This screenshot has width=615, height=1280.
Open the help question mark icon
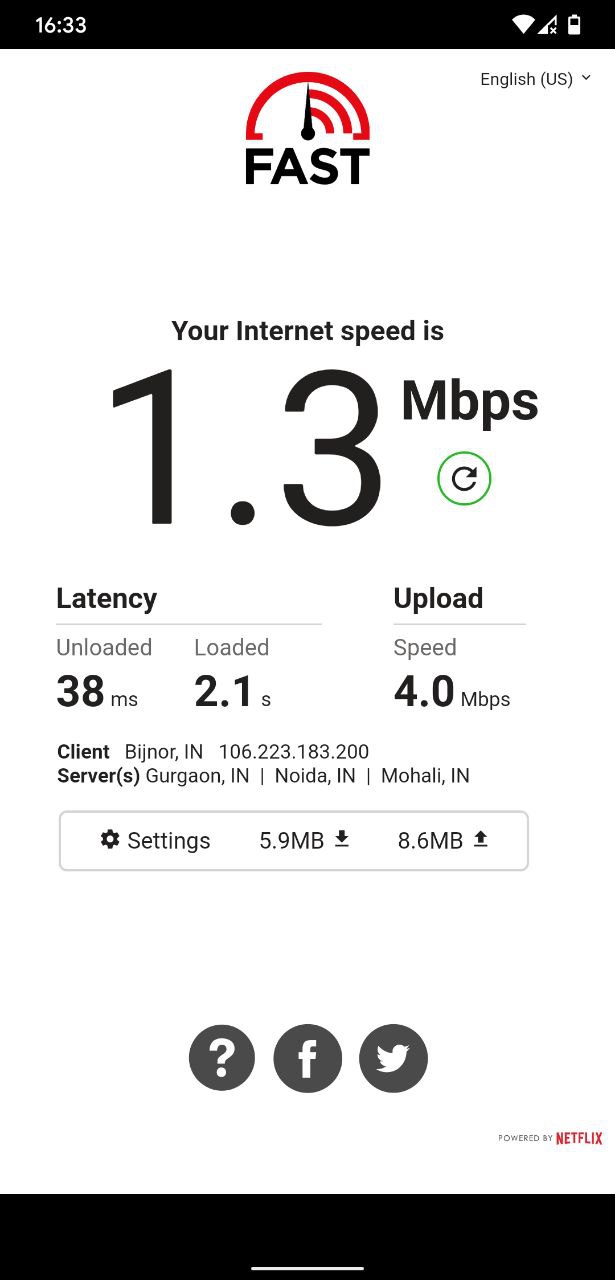coord(222,1058)
